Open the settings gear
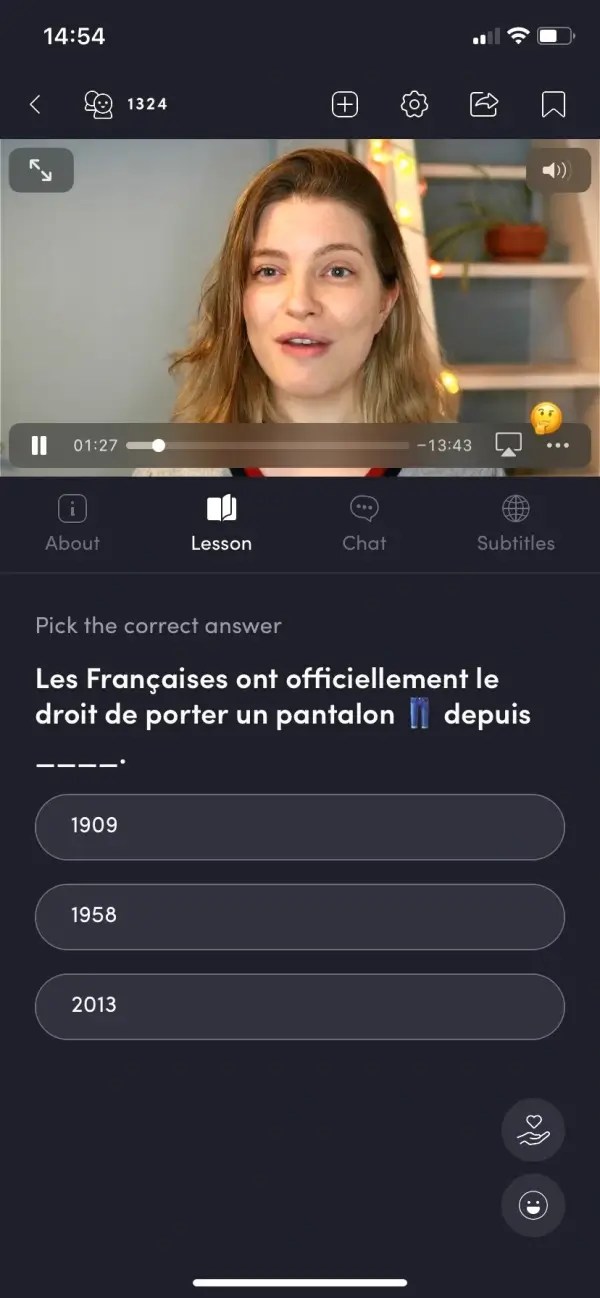Viewport: 600px width, 1298px height. [x=414, y=104]
